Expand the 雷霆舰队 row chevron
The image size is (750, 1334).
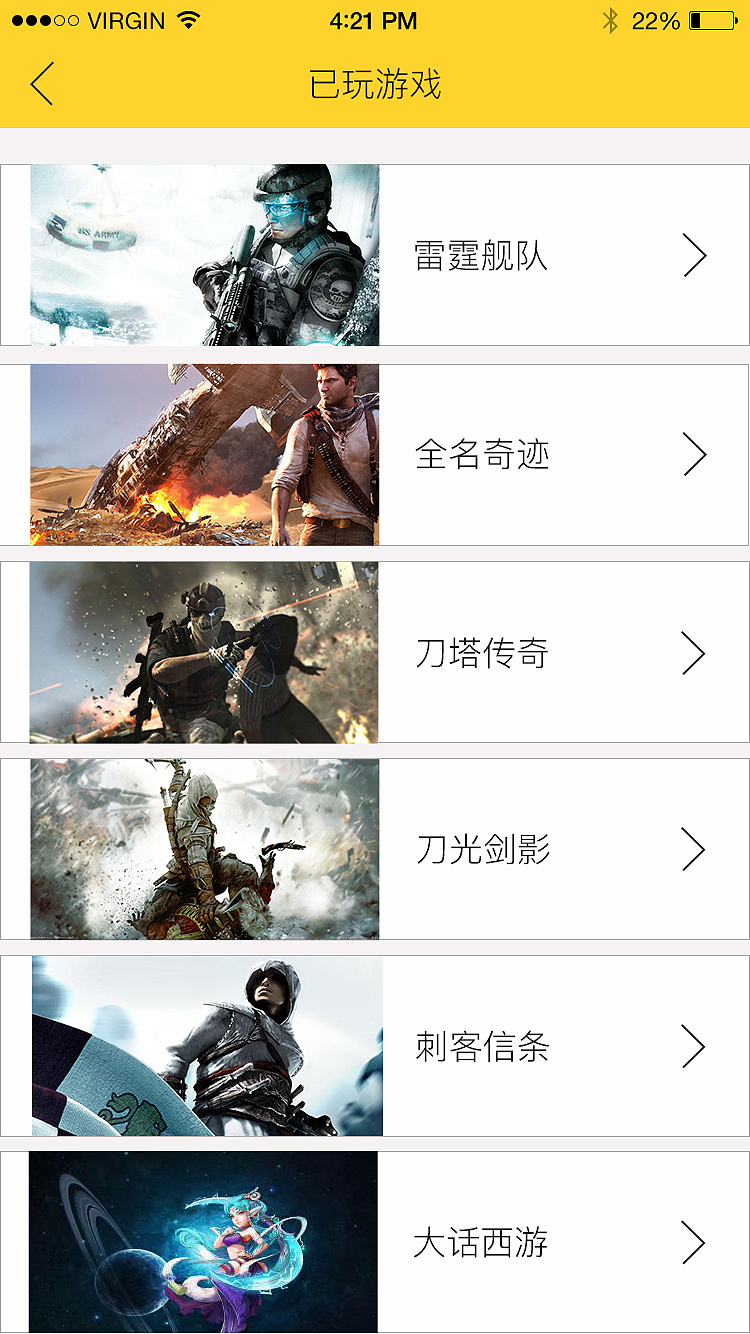[696, 255]
